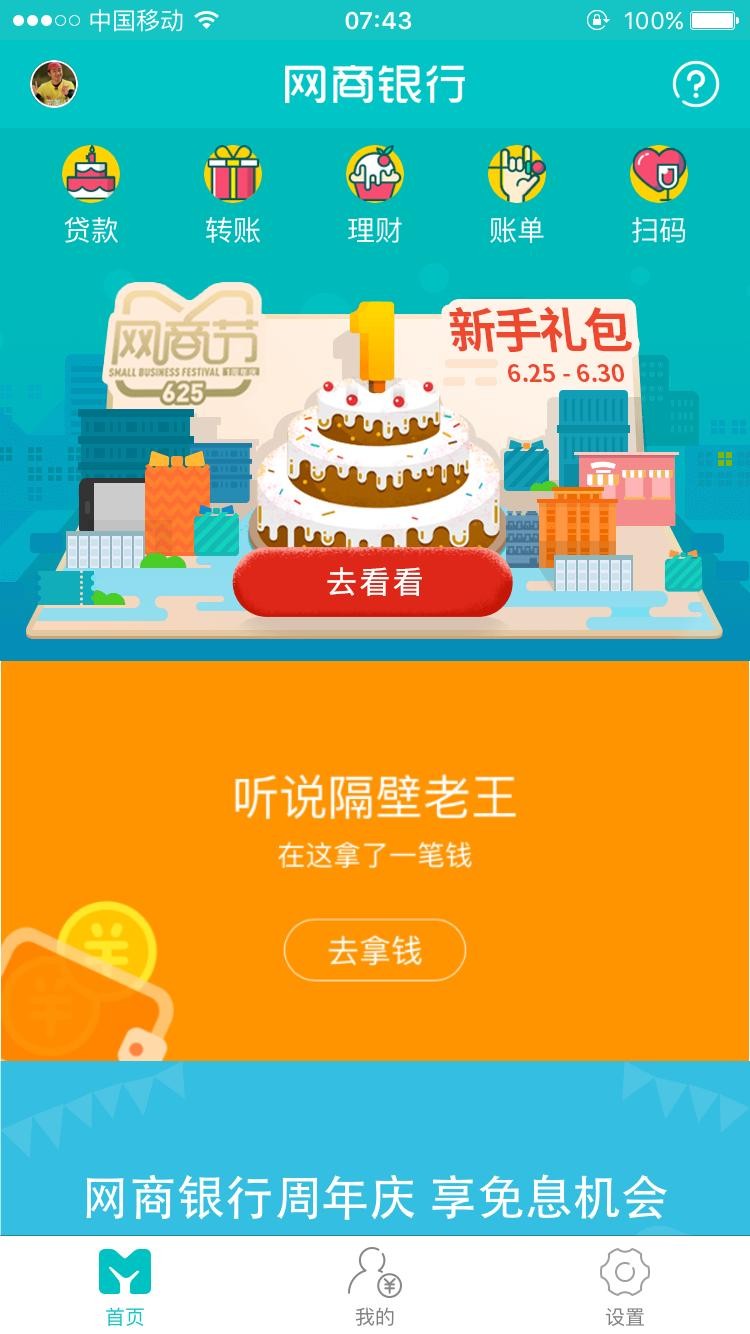Viewport: 750px width, 1334px height.
Task: Open 账单 (bills)
Action: point(516,195)
